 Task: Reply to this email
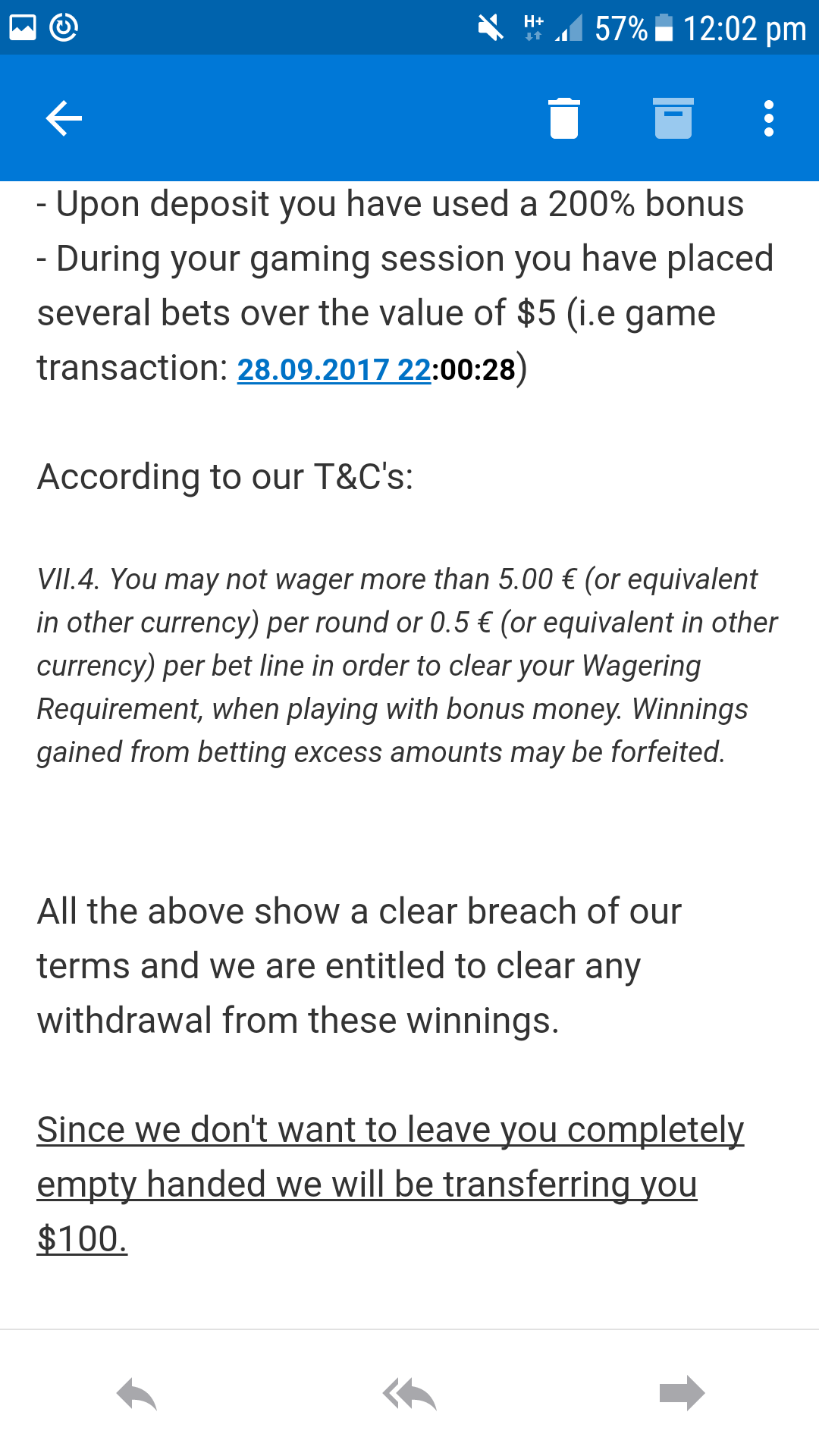tap(136, 1394)
